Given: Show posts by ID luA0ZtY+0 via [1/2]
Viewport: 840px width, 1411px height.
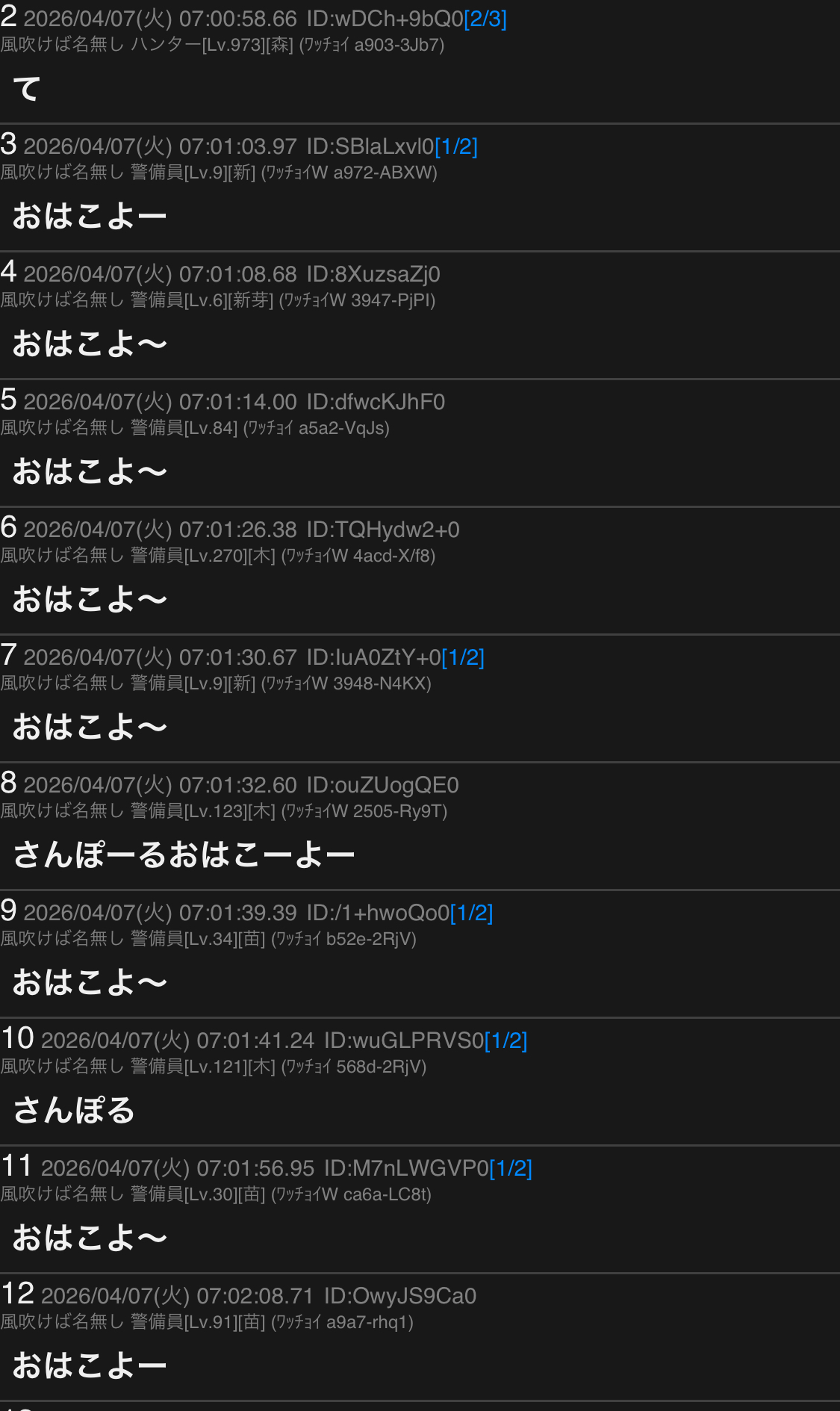Looking at the screenshot, I should (463, 657).
